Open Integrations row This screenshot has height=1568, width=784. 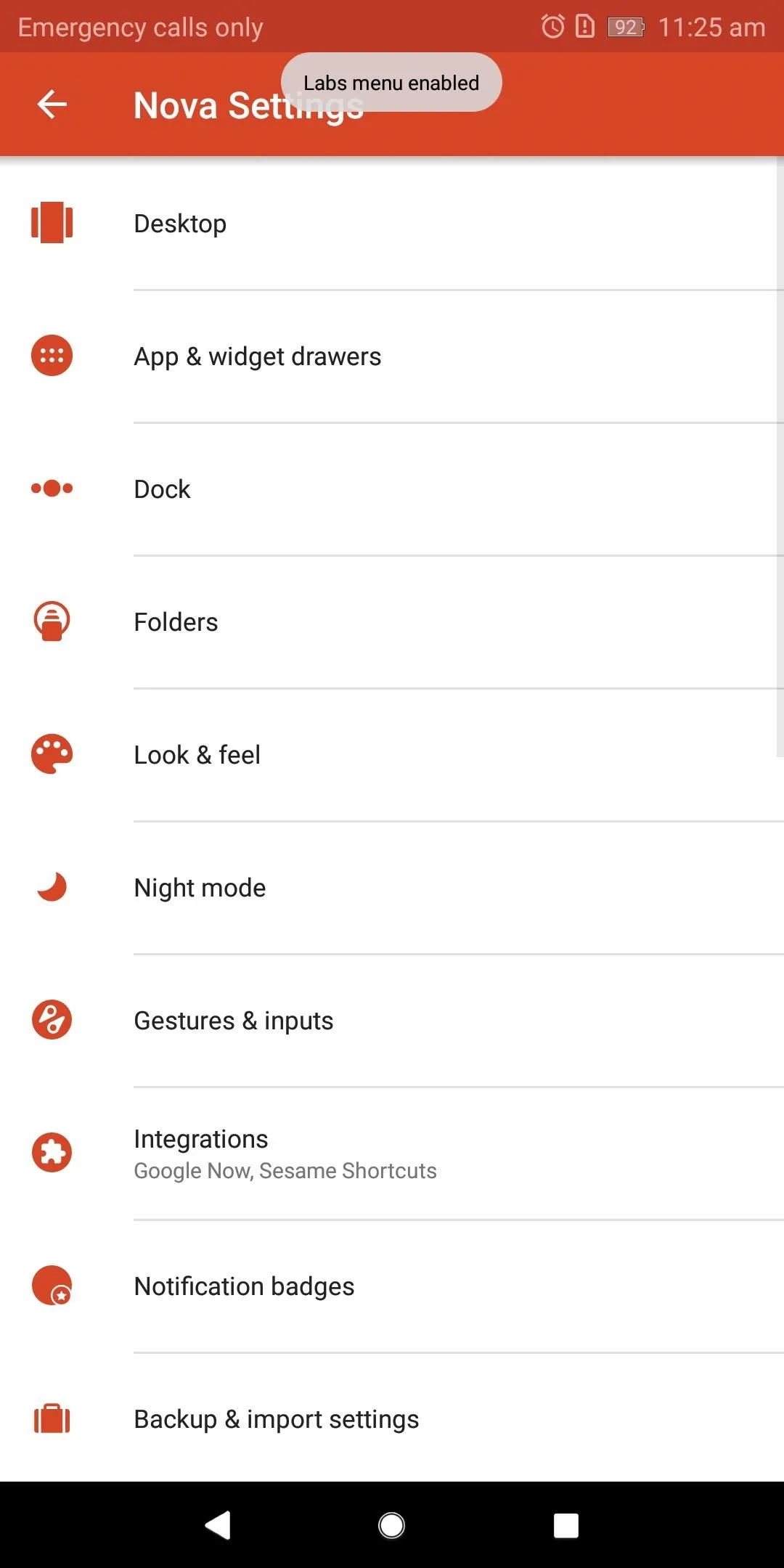(392, 1153)
